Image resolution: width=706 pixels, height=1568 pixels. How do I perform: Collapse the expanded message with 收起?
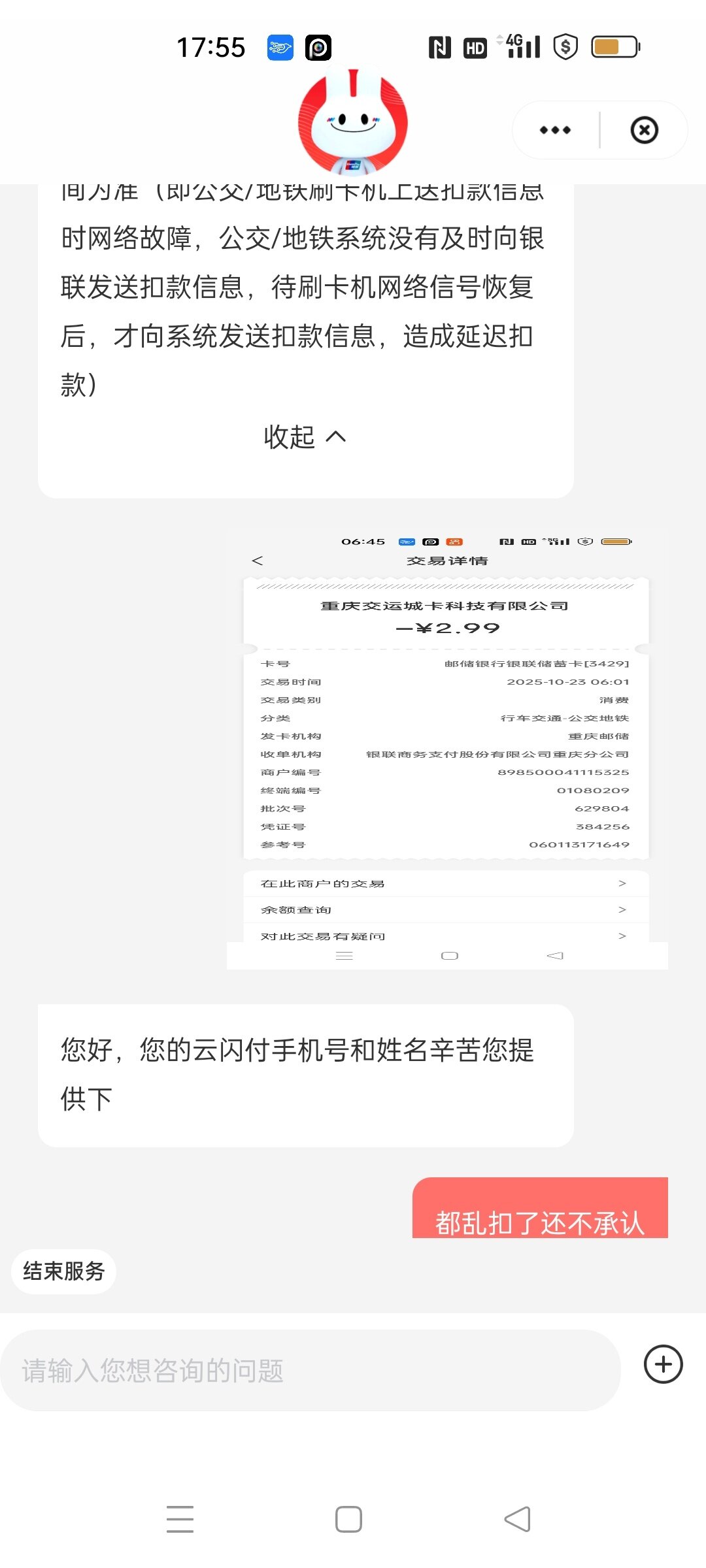tap(305, 437)
